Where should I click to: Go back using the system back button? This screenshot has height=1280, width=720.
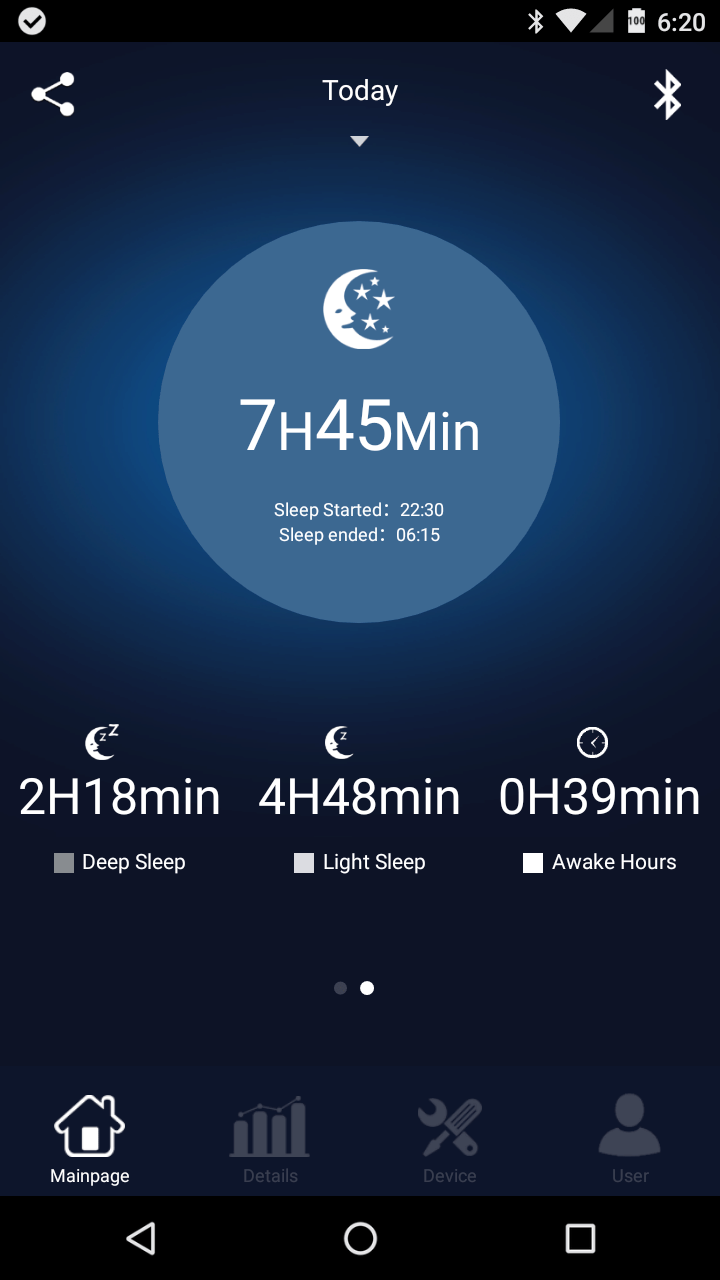pyautogui.click(x=141, y=1238)
